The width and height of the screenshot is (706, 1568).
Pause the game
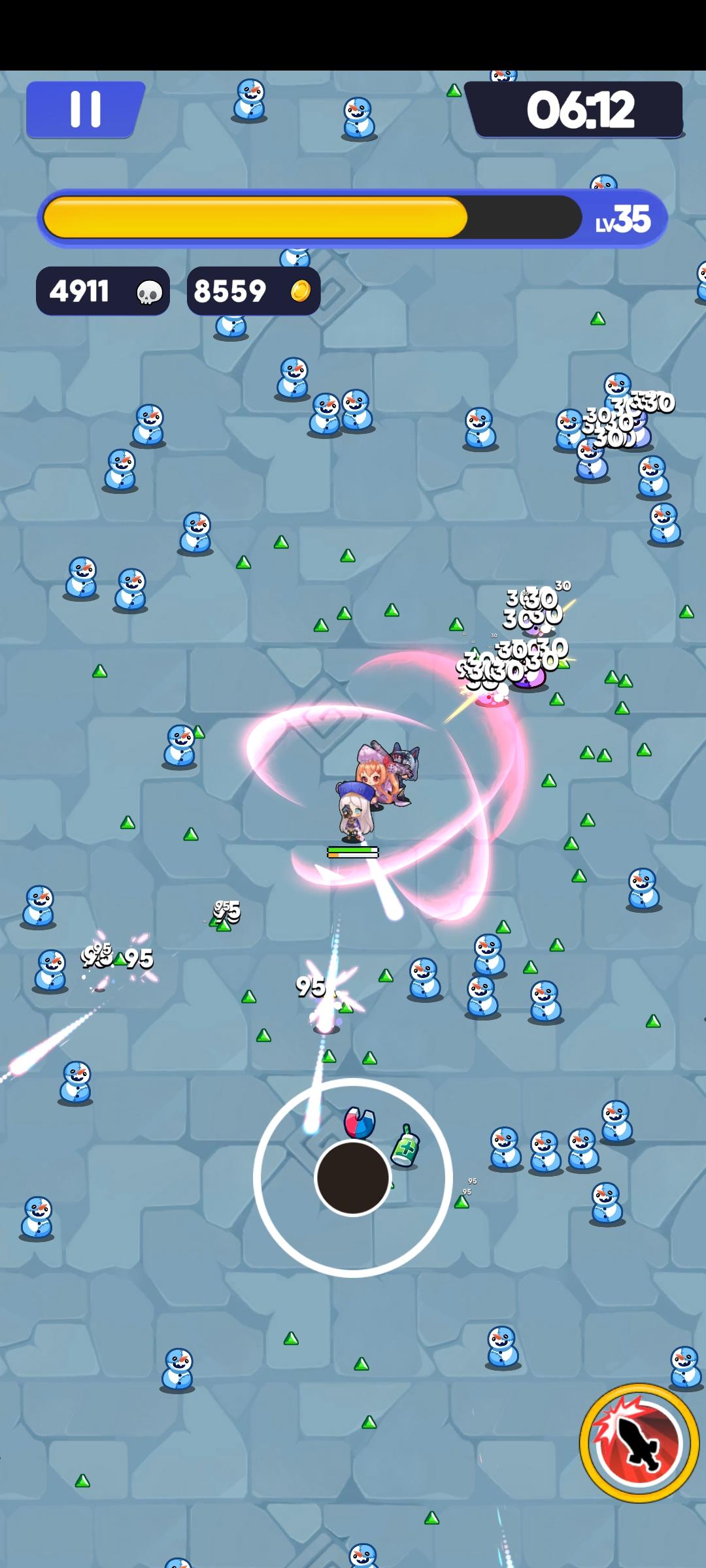pos(85,109)
